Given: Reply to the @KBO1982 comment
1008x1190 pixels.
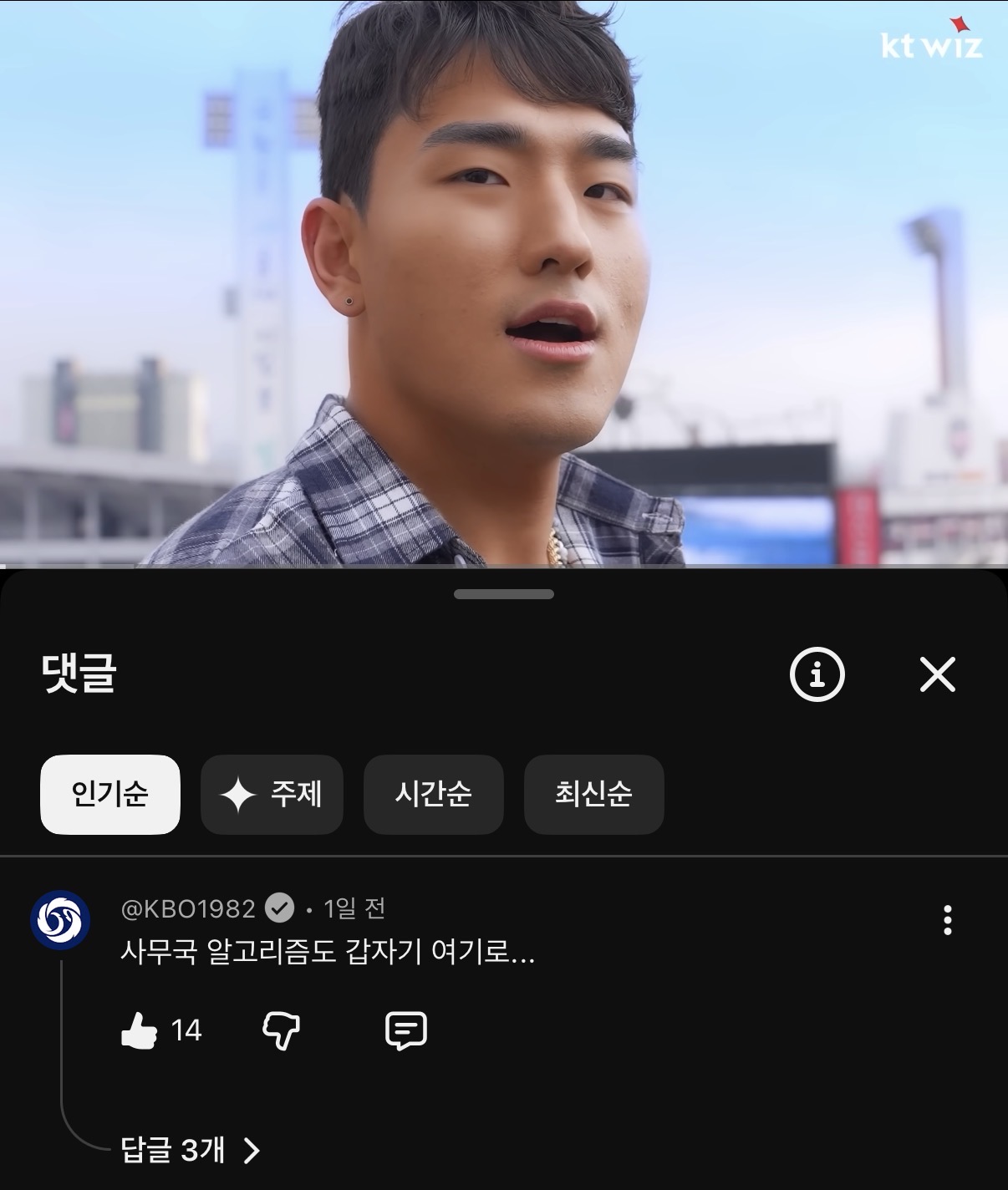Looking at the screenshot, I should [x=406, y=1030].
